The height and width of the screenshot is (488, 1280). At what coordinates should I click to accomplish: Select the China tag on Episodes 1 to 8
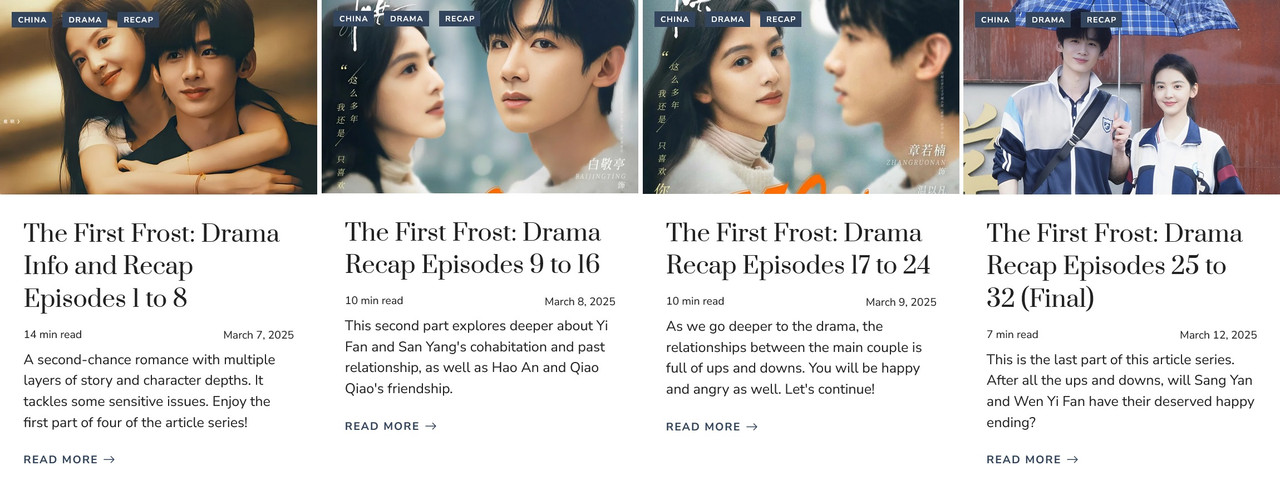coord(32,20)
